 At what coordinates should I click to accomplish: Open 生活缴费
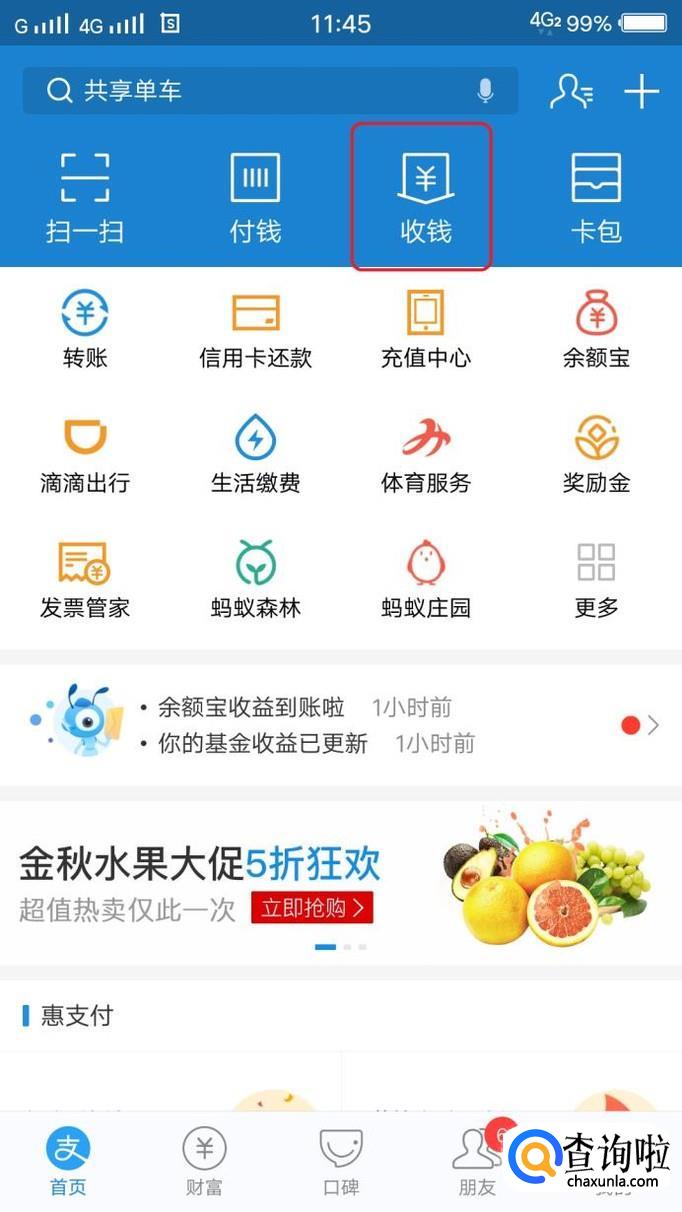click(x=255, y=453)
